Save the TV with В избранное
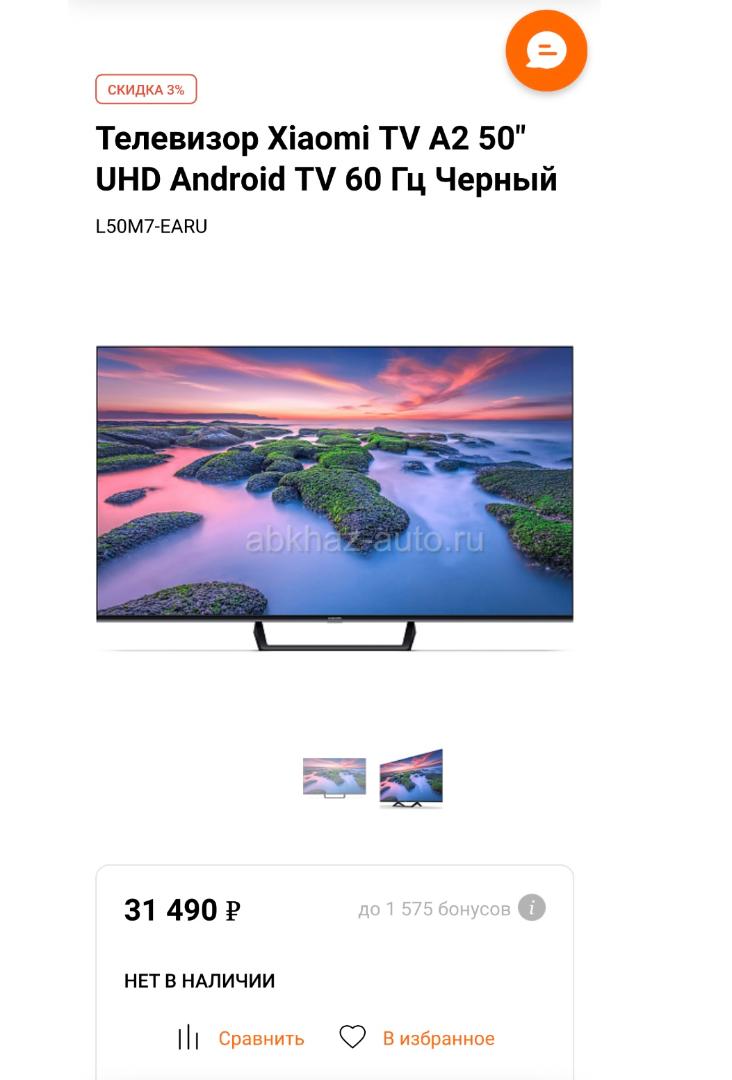 [417, 1038]
